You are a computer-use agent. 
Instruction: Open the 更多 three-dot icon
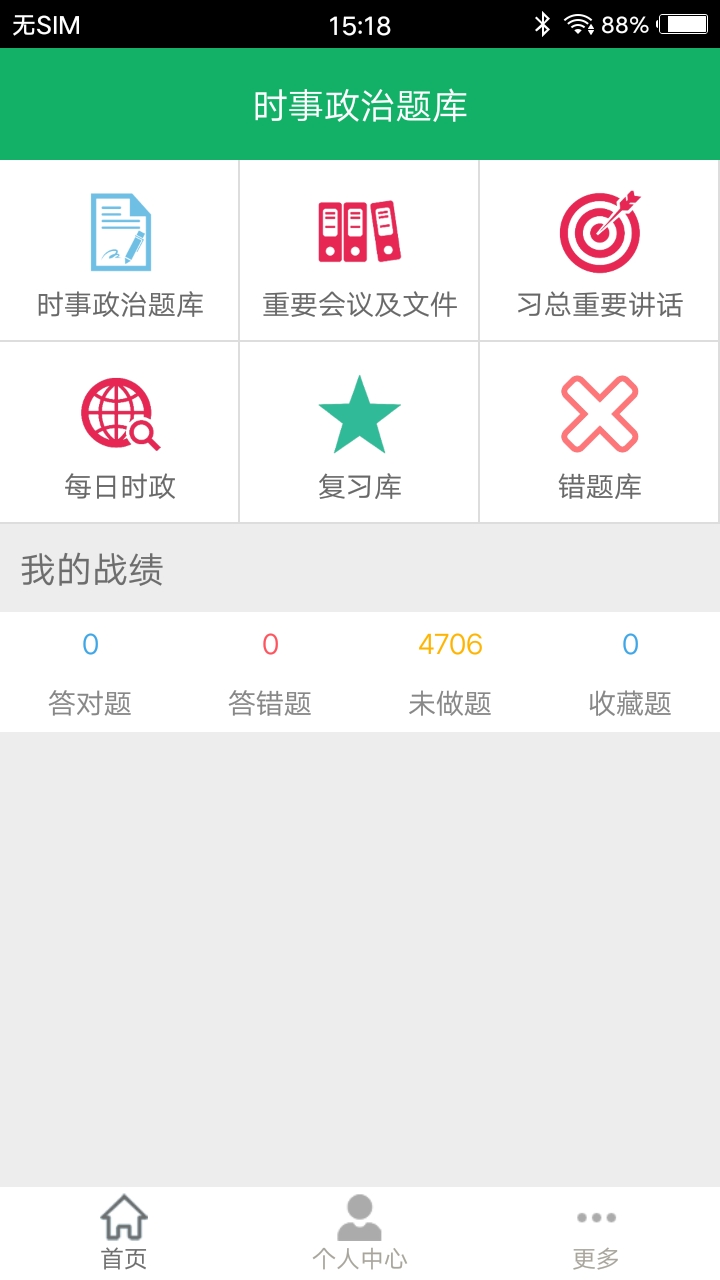pyautogui.click(x=596, y=1218)
